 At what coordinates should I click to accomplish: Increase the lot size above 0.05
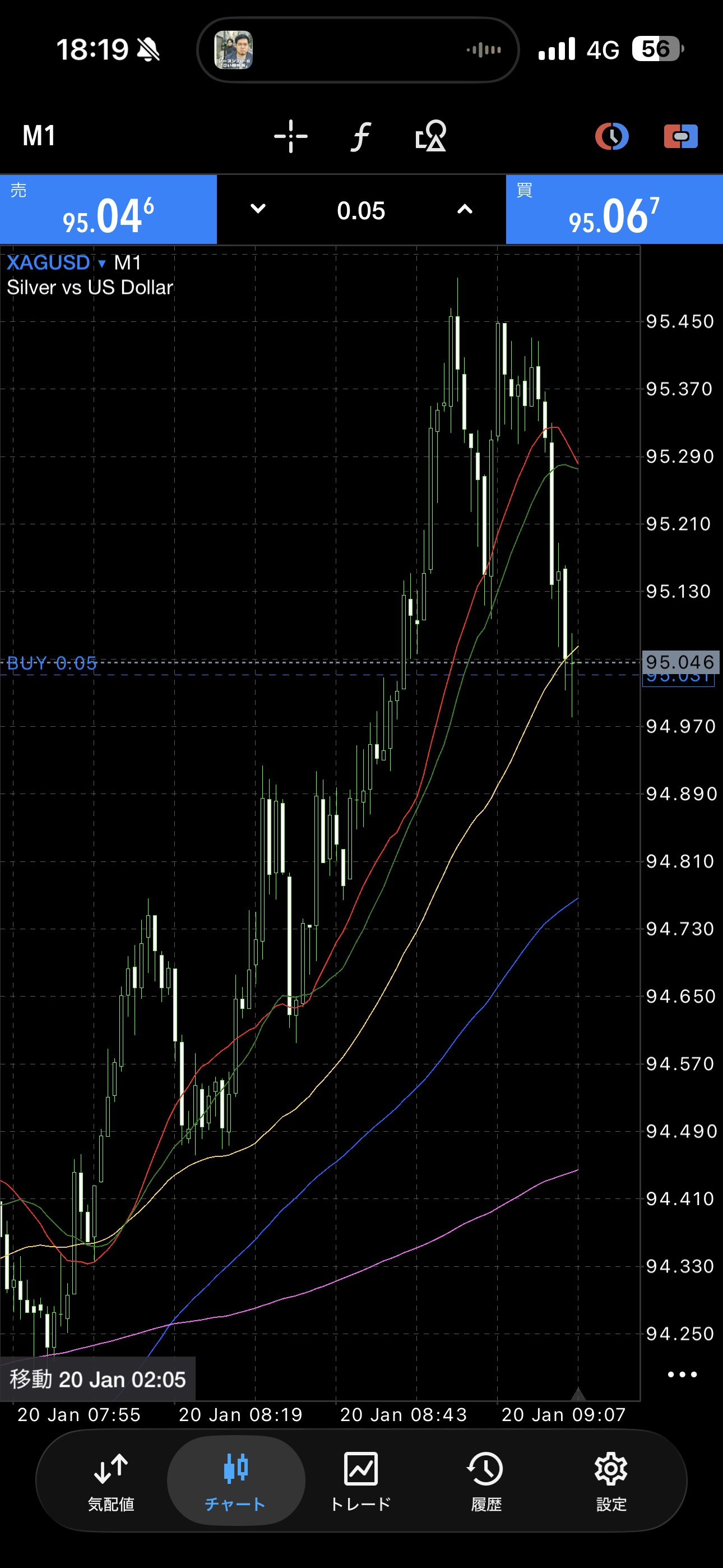tap(465, 209)
